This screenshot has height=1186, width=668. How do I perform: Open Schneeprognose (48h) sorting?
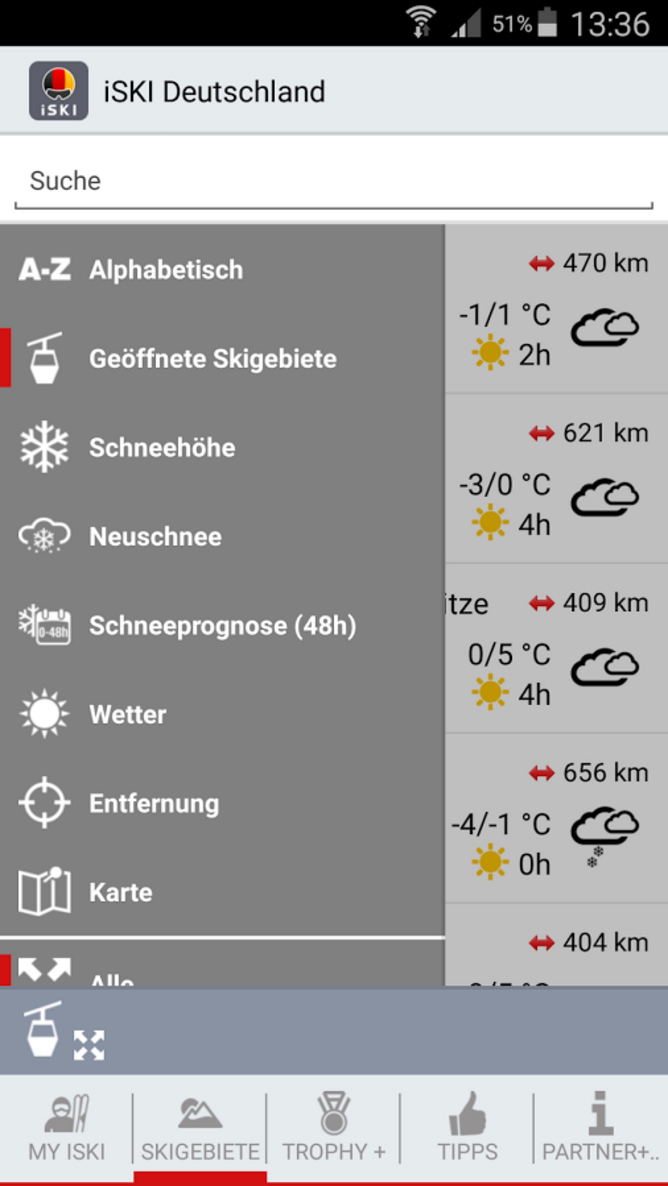(x=222, y=626)
